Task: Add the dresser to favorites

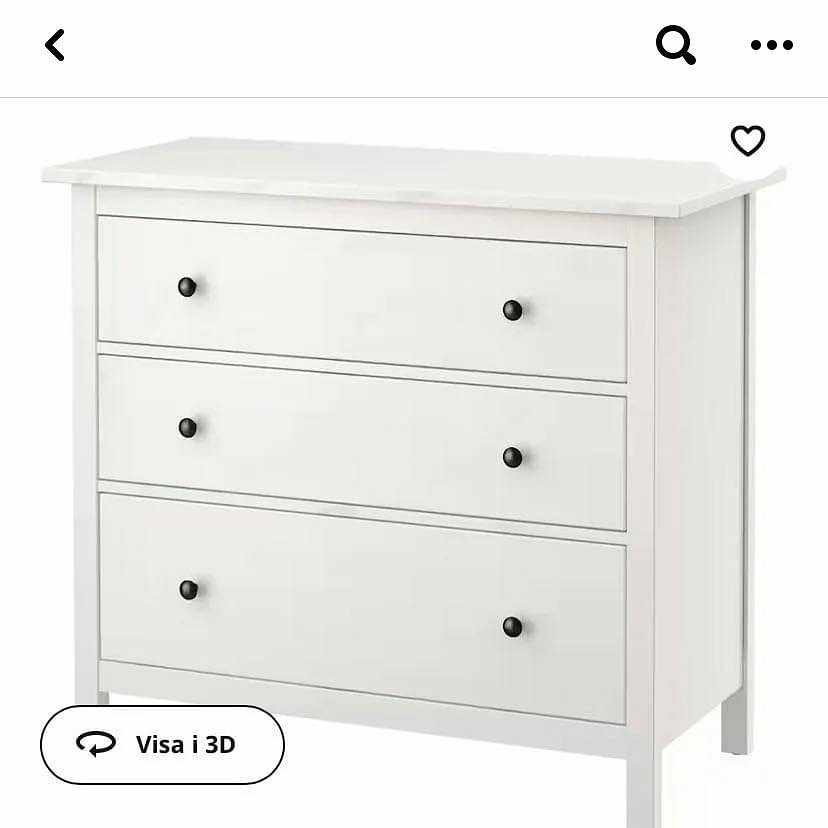Action: pyautogui.click(x=748, y=141)
